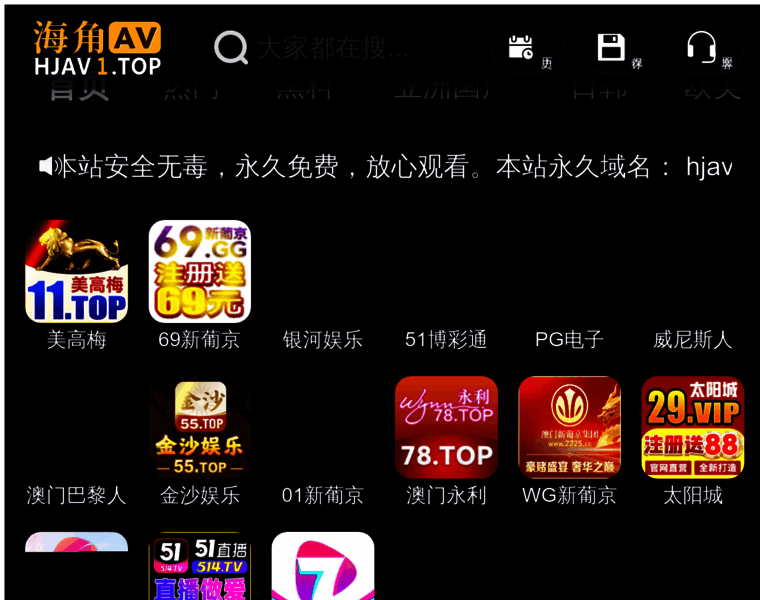The image size is (760, 600).
Task: Open the 69新葡京 tile
Action: click(x=199, y=272)
